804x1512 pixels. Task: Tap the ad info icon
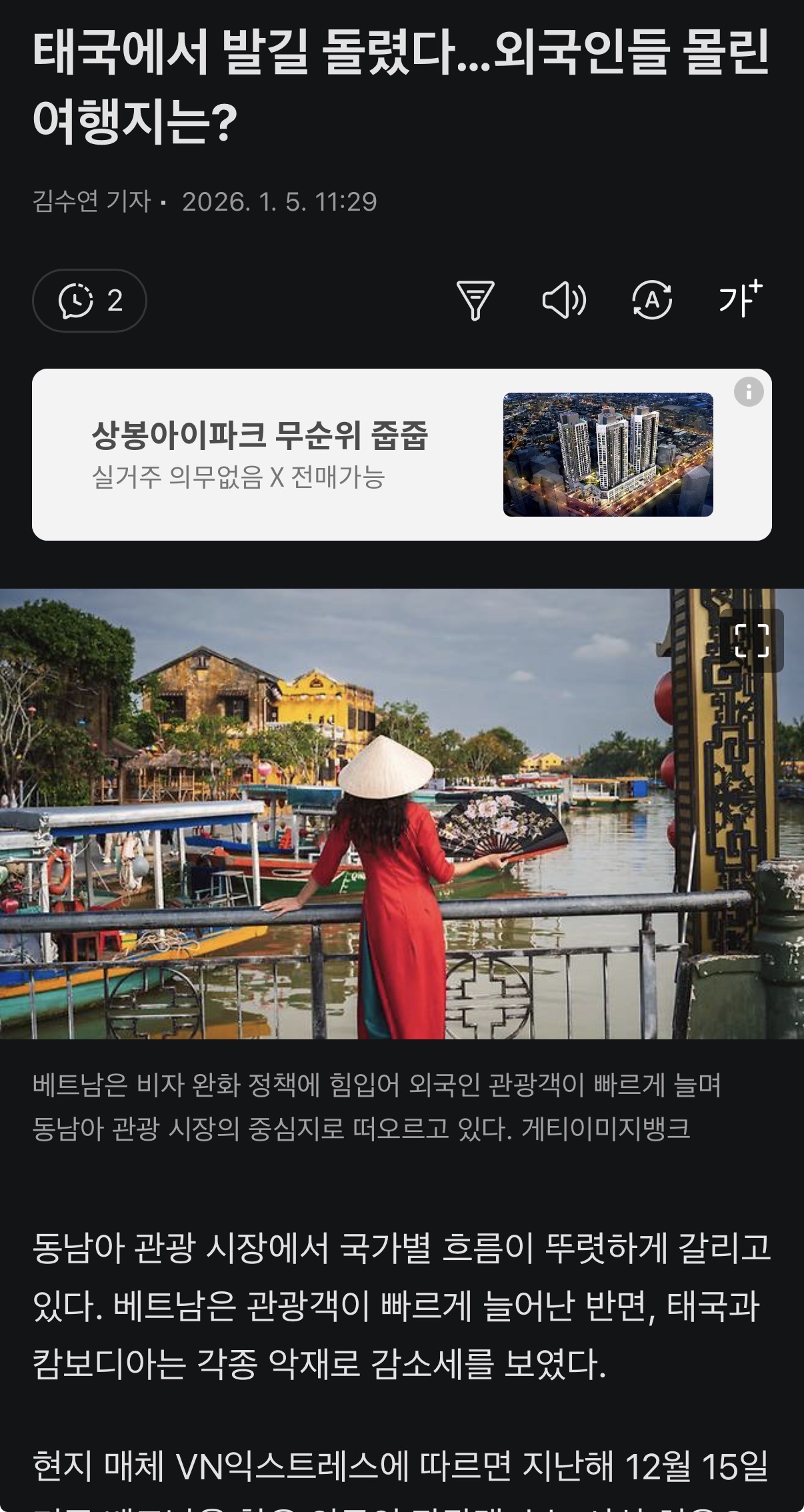point(748,392)
